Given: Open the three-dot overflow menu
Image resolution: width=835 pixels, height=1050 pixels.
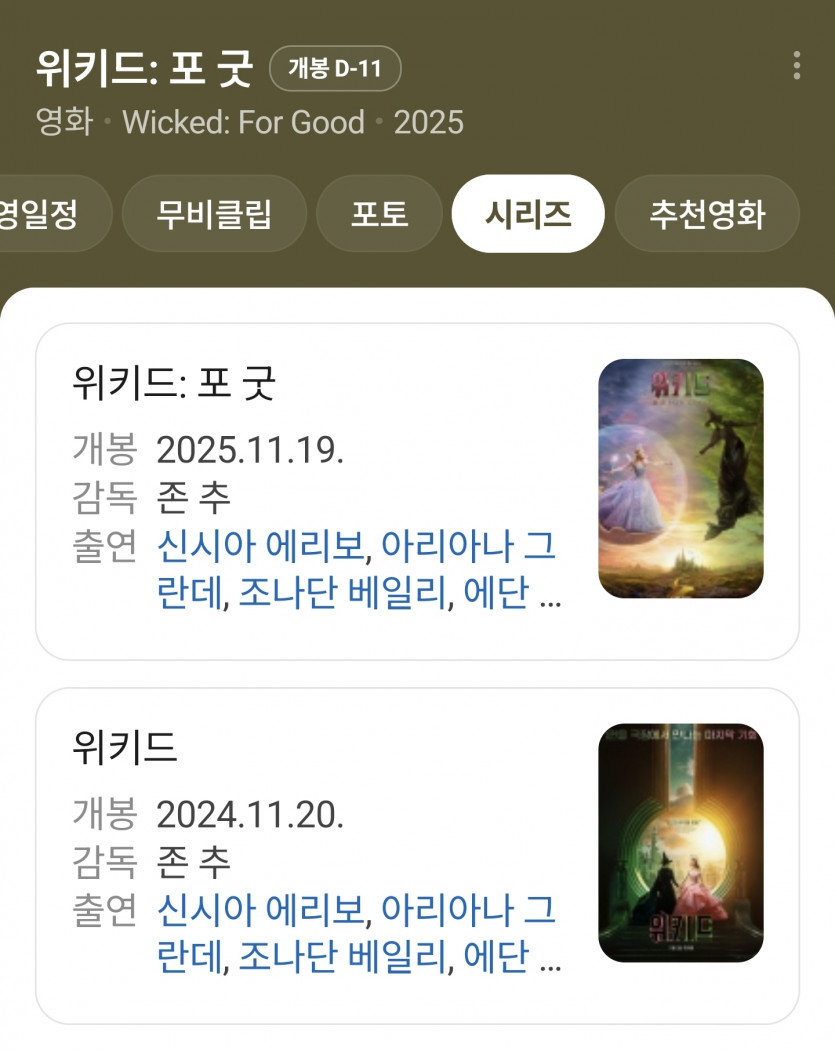Looking at the screenshot, I should pyautogui.click(x=796, y=66).
